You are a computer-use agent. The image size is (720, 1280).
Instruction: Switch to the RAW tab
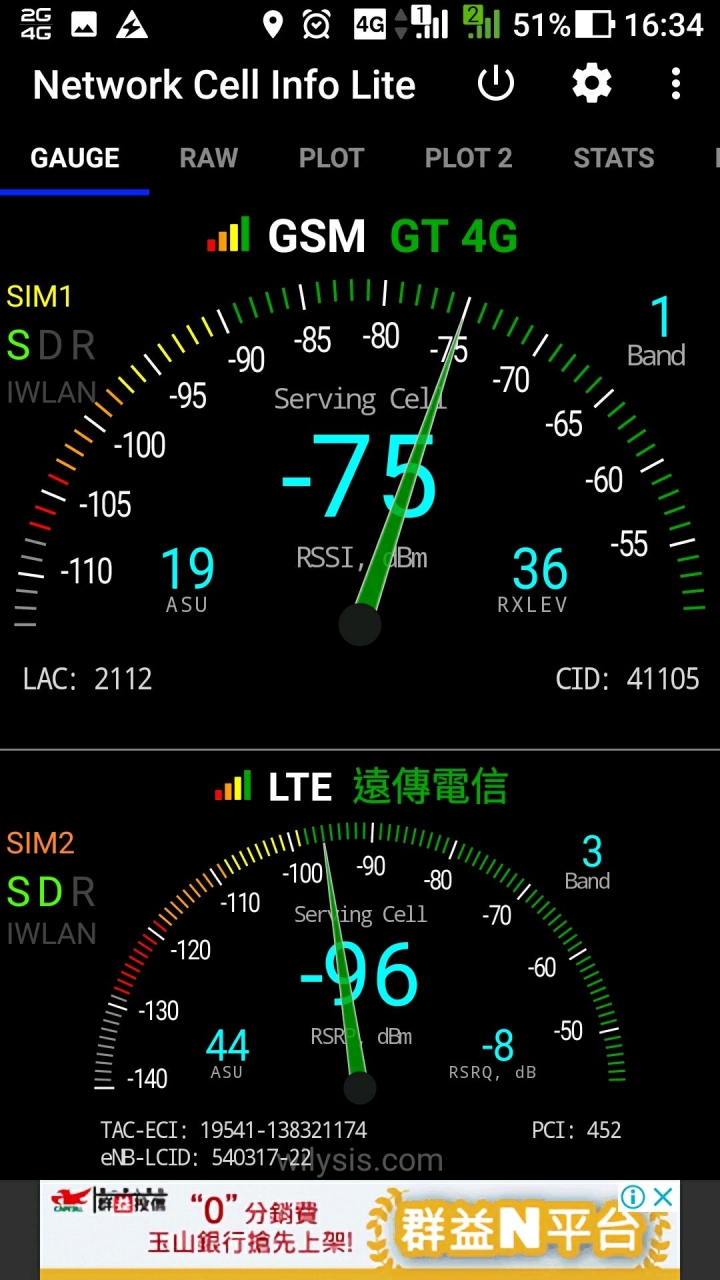tap(208, 158)
